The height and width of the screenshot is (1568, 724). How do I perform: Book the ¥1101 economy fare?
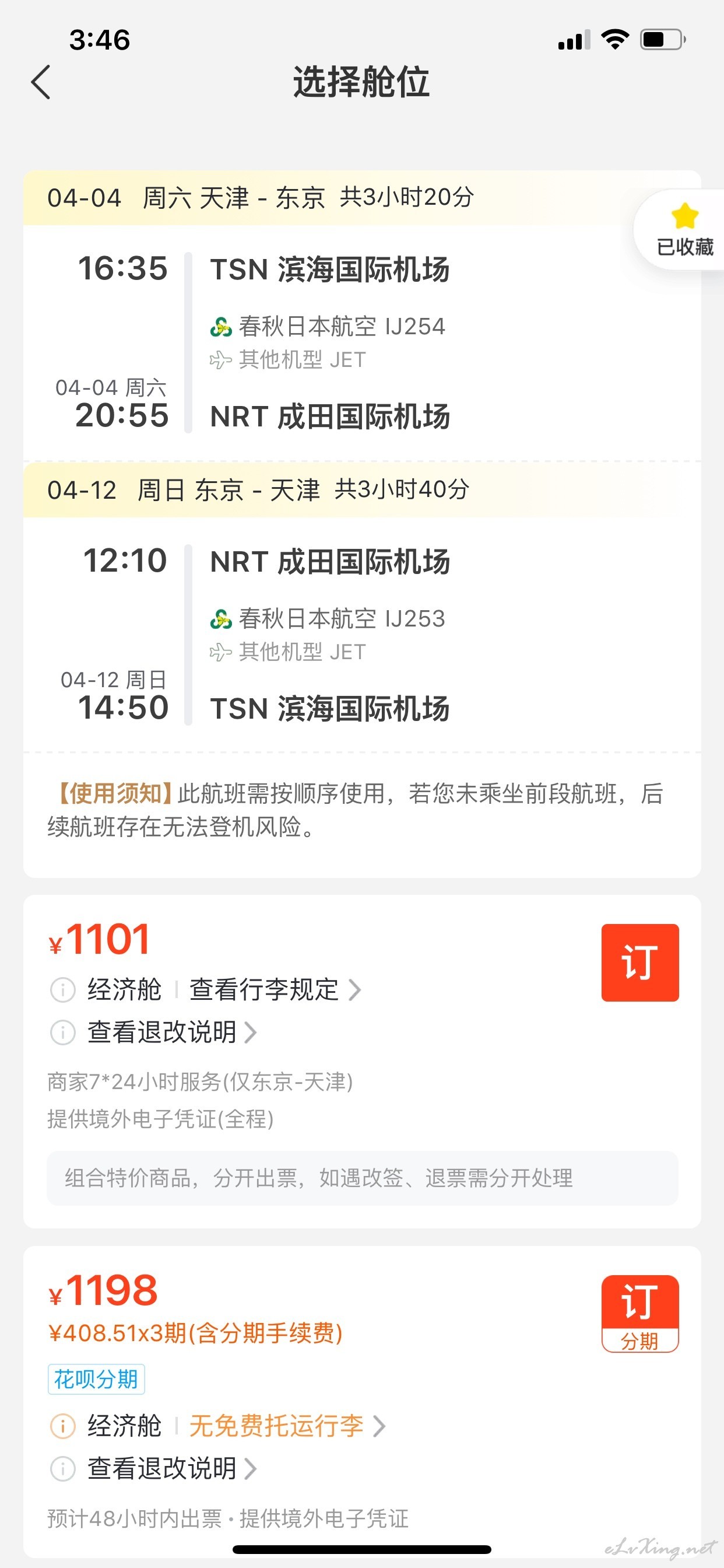(639, 963)
